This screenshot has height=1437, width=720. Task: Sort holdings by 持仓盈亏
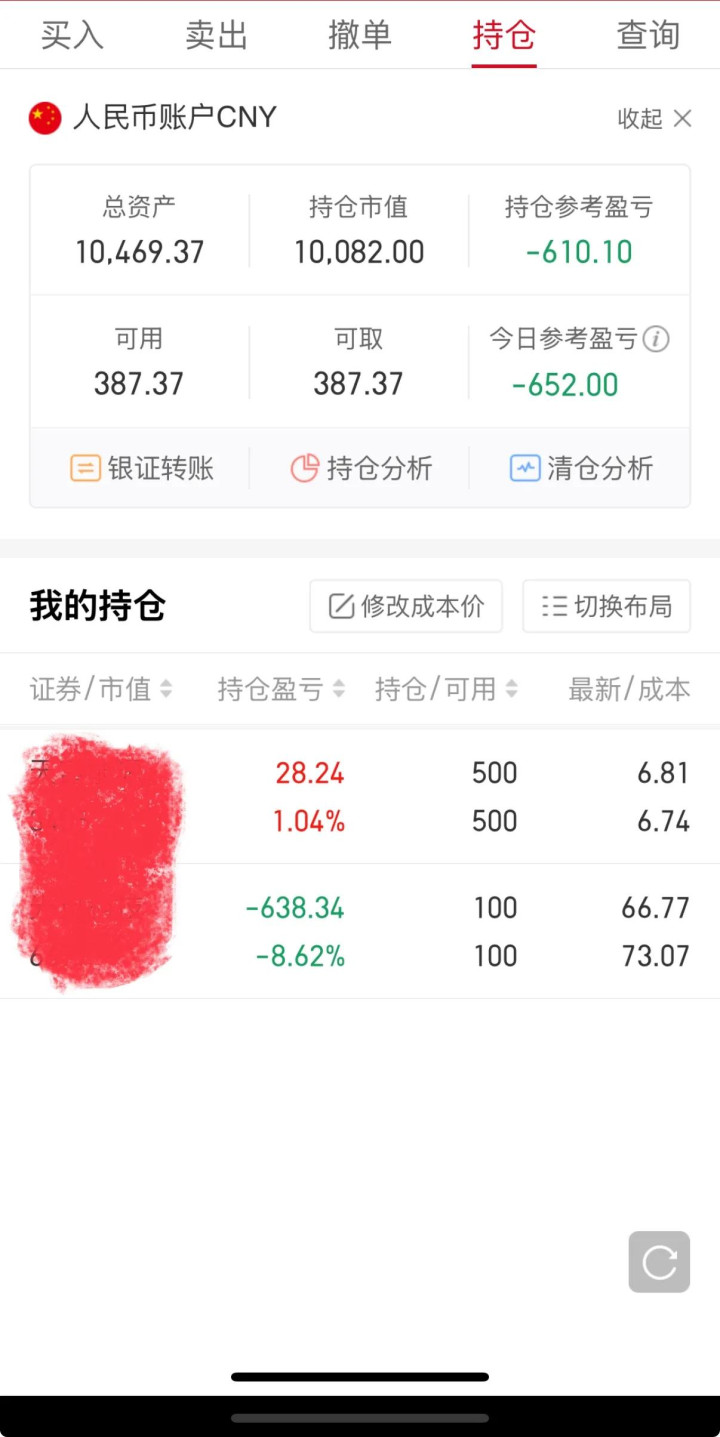click(x=281, y=689)
